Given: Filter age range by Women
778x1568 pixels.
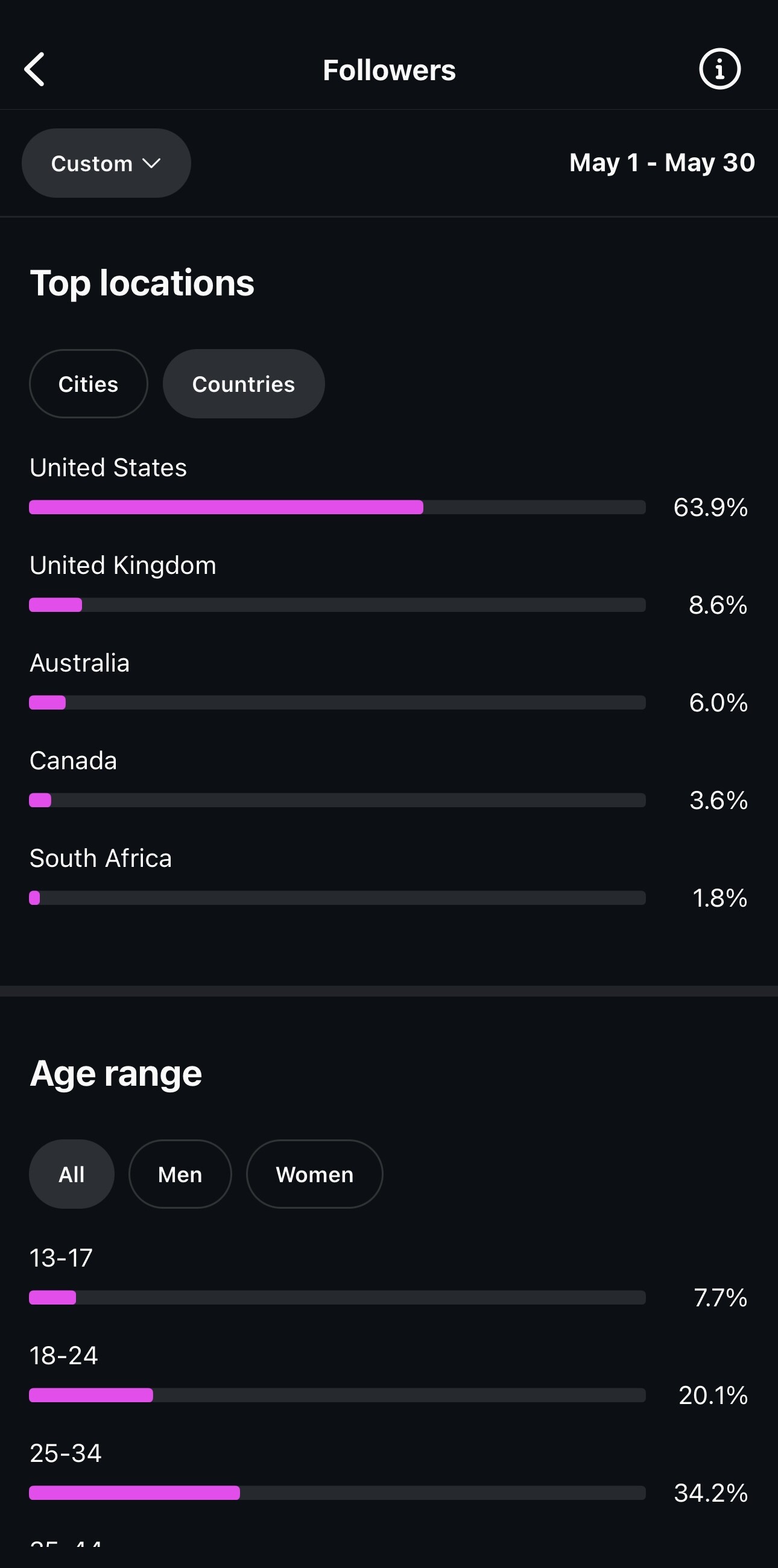Looking at the screenshot, I should 314,1174.
